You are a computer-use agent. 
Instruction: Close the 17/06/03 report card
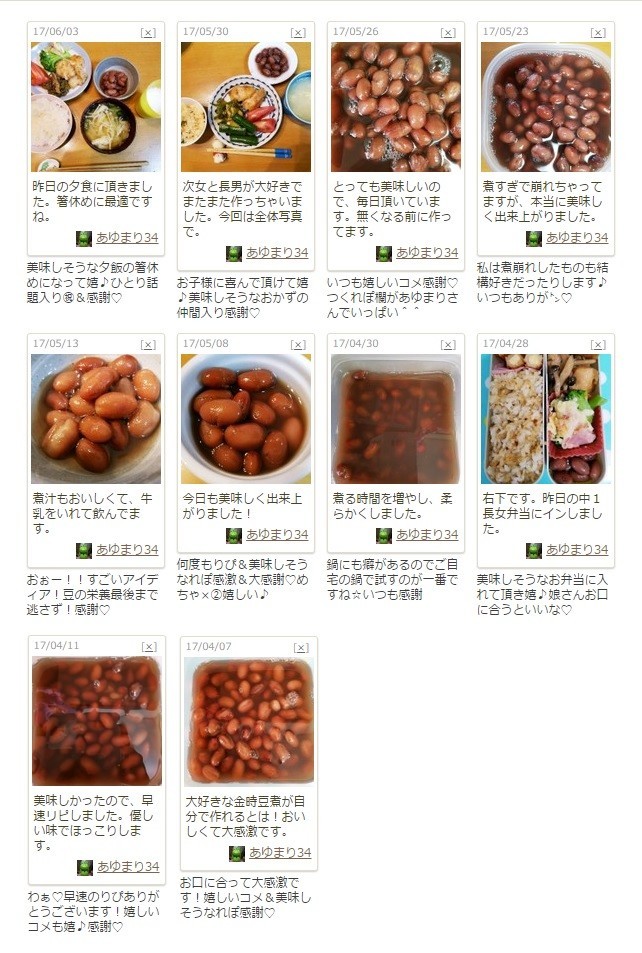(x=148, y=33)
